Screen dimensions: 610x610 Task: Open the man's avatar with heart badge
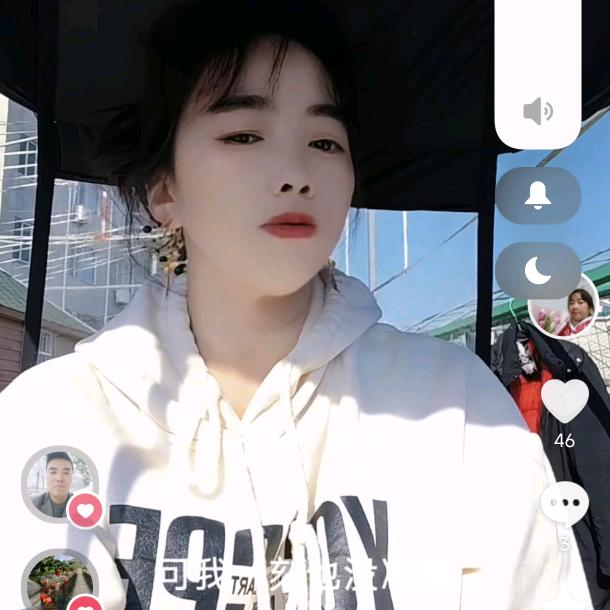click(59, 484)
